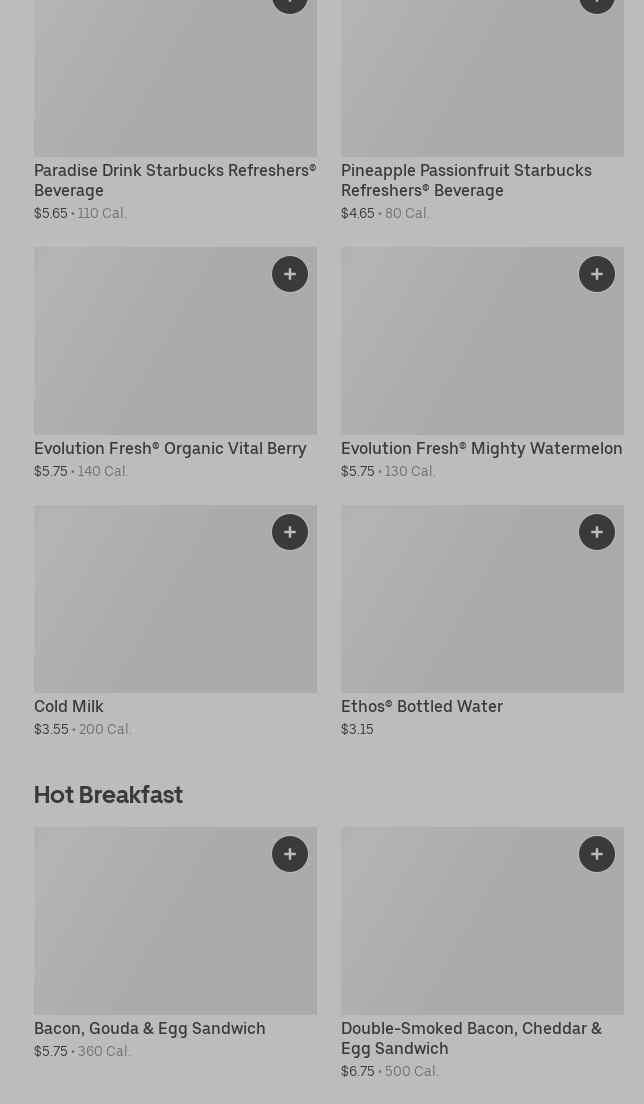Add Bacon, Gouda & Egg Sandwich to cart
This screenshot has height=1104, width=644.
tap(290, 854)
